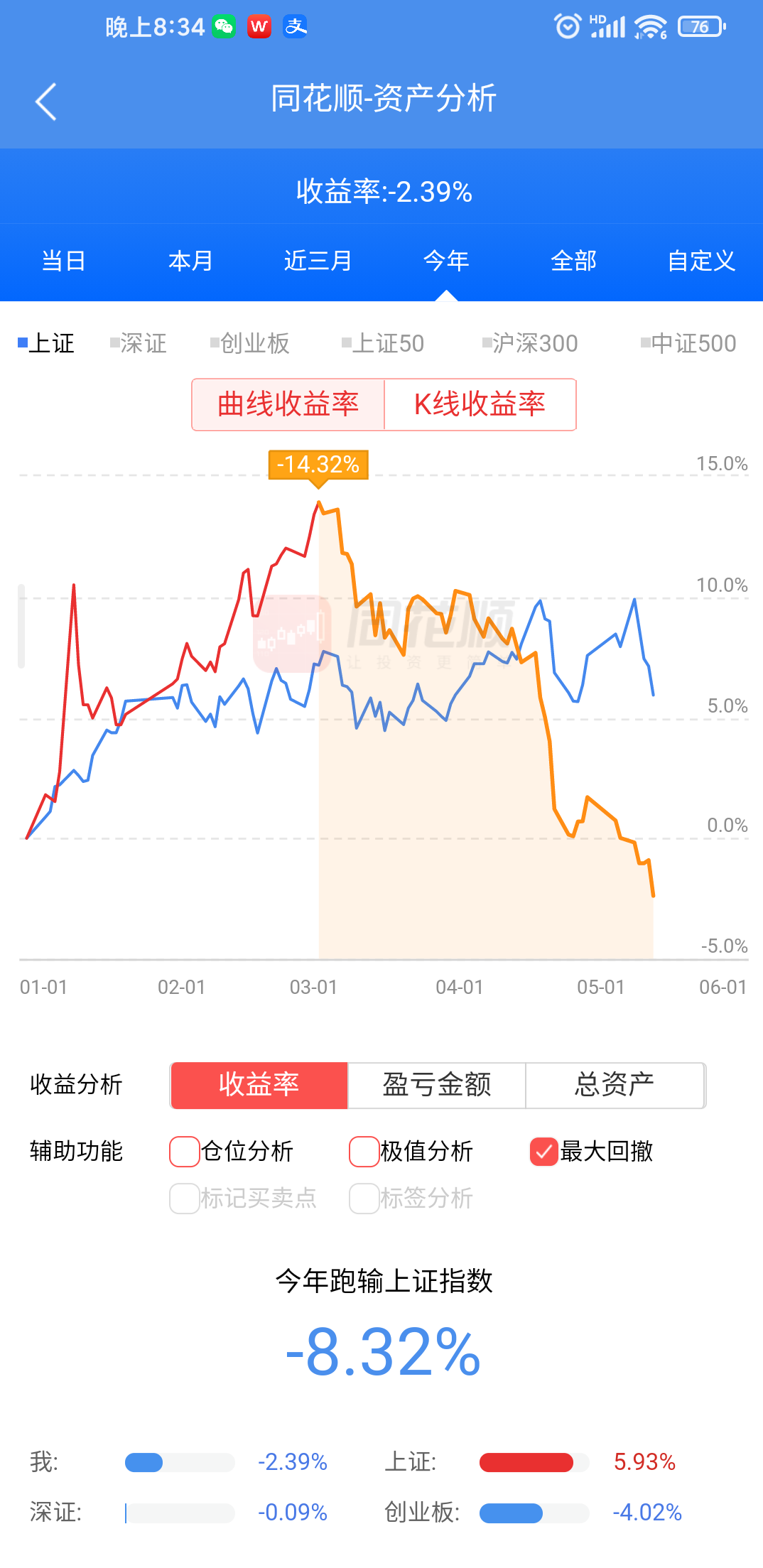Compare with the 中证500 index

point(688,343)
